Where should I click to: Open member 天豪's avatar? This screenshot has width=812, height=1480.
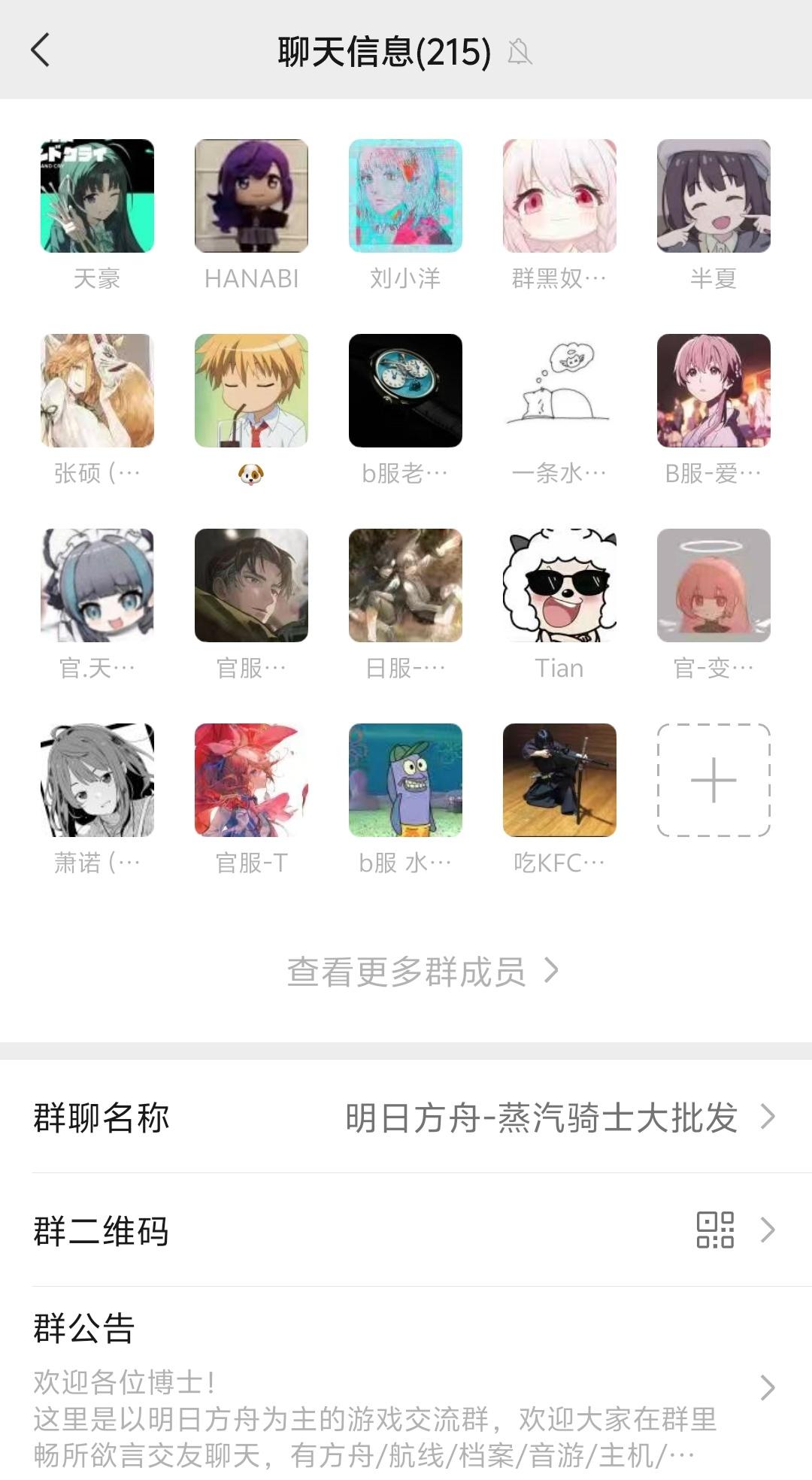[x=96, y=197]
